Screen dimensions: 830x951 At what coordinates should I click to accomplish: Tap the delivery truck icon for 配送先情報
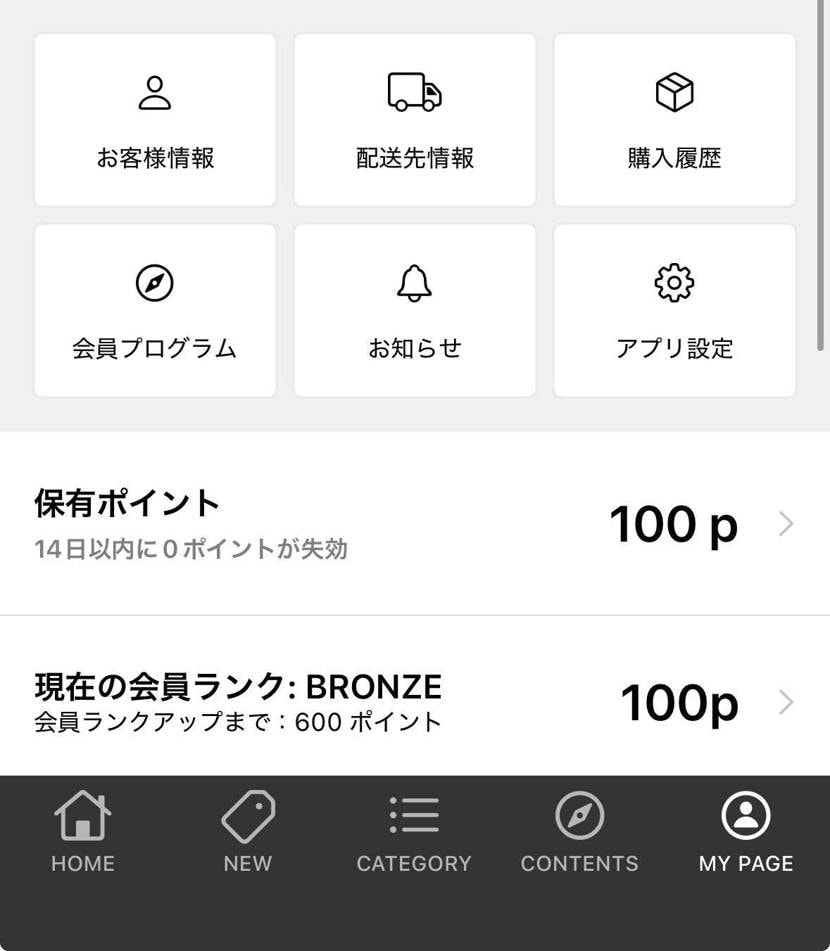414,92
